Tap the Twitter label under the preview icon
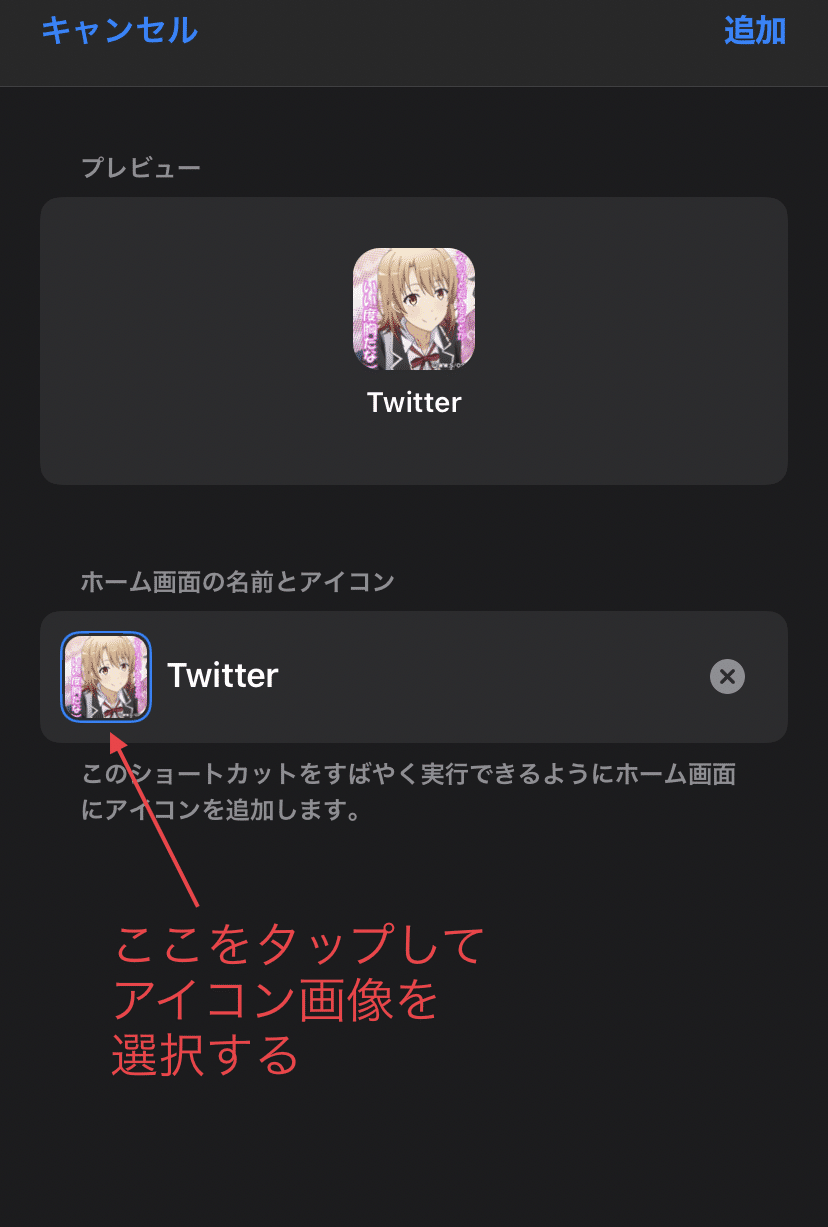This screenshot has width=828, height=1227. [413, 402]
